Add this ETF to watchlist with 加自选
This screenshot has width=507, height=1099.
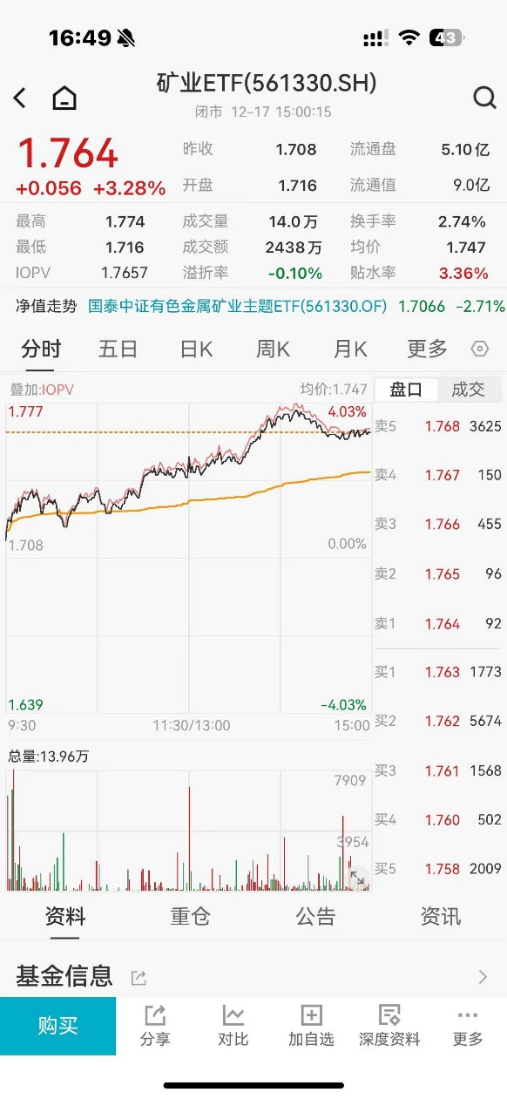pos(311,1025)
